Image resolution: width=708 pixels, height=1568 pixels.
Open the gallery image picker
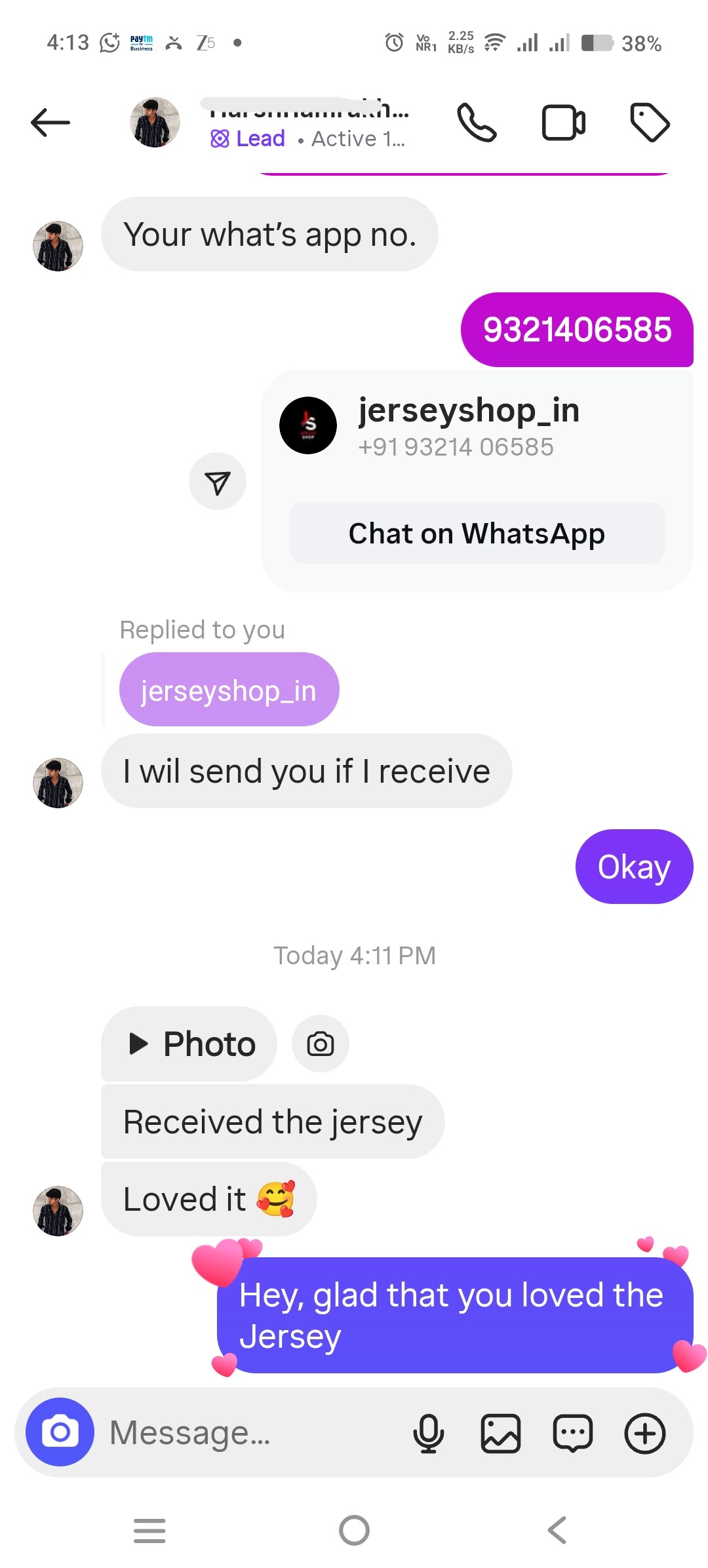pyautogui.click(x=501, y=1434)
